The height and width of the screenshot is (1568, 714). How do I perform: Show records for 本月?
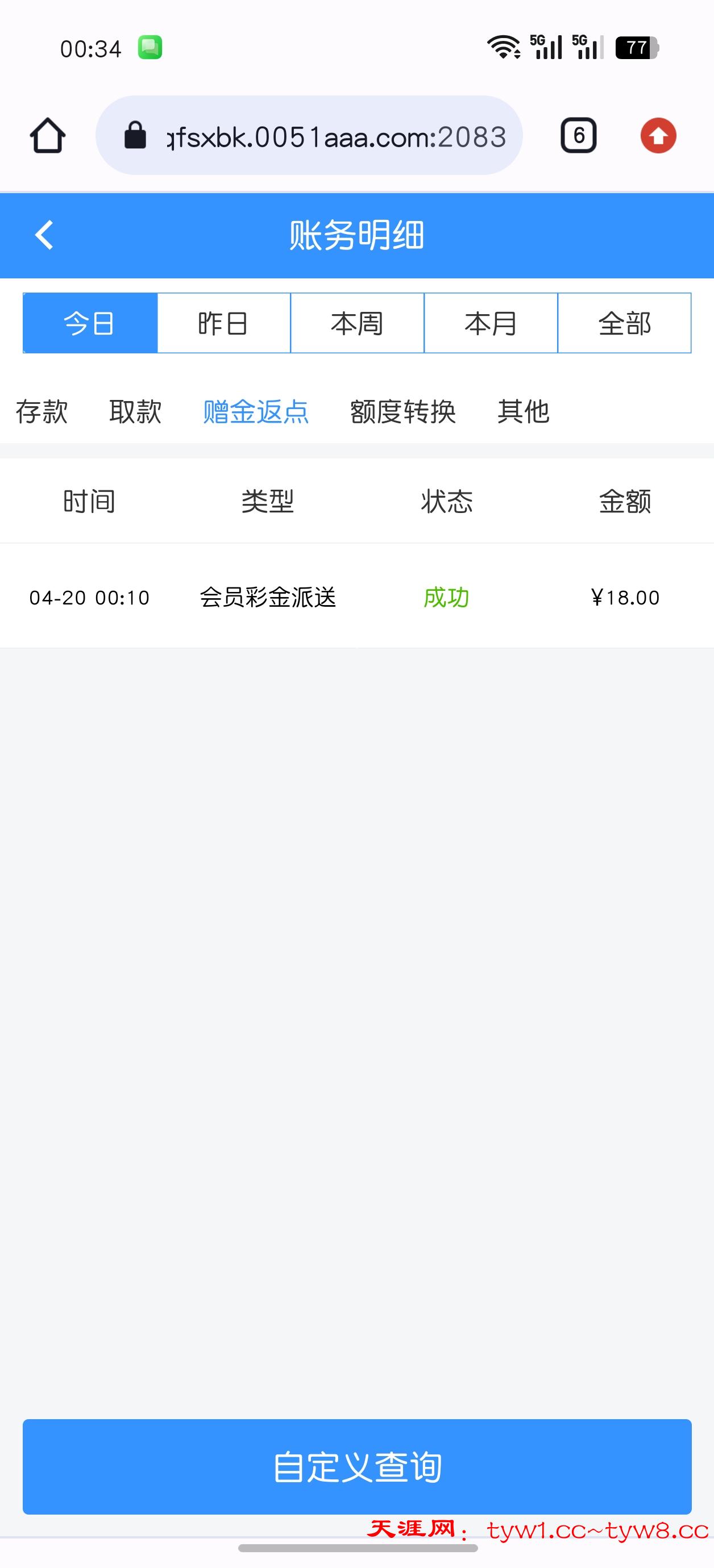tap(491, 323)
